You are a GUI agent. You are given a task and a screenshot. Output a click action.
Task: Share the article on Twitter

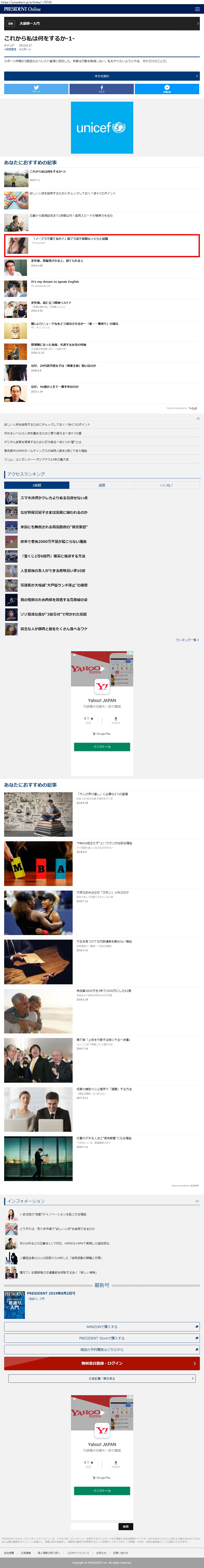(36, 89)
